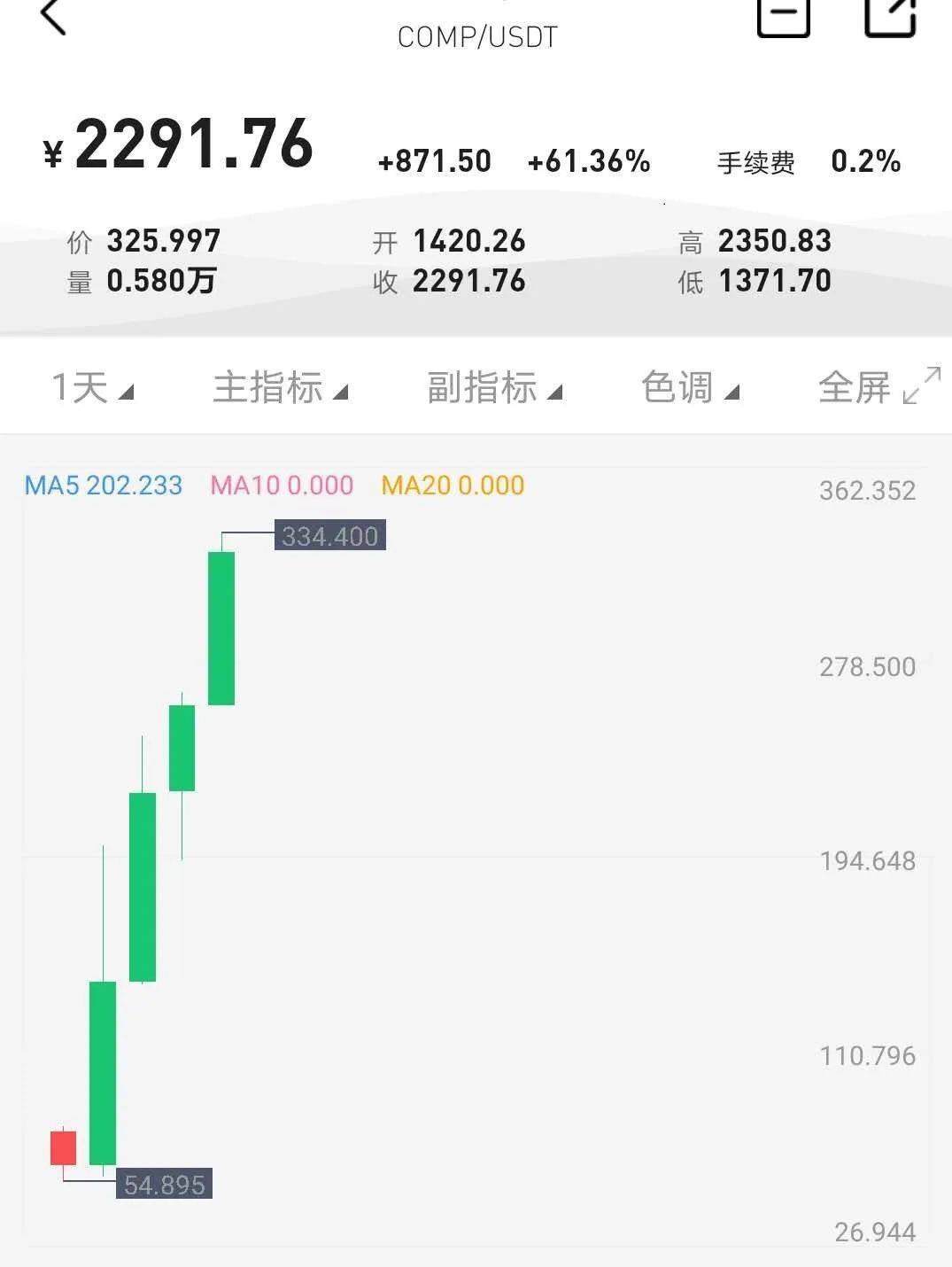Toggle the highest price tag 334.400
The width and height of the screenshot is (952, 1267).
coord(329,536)
